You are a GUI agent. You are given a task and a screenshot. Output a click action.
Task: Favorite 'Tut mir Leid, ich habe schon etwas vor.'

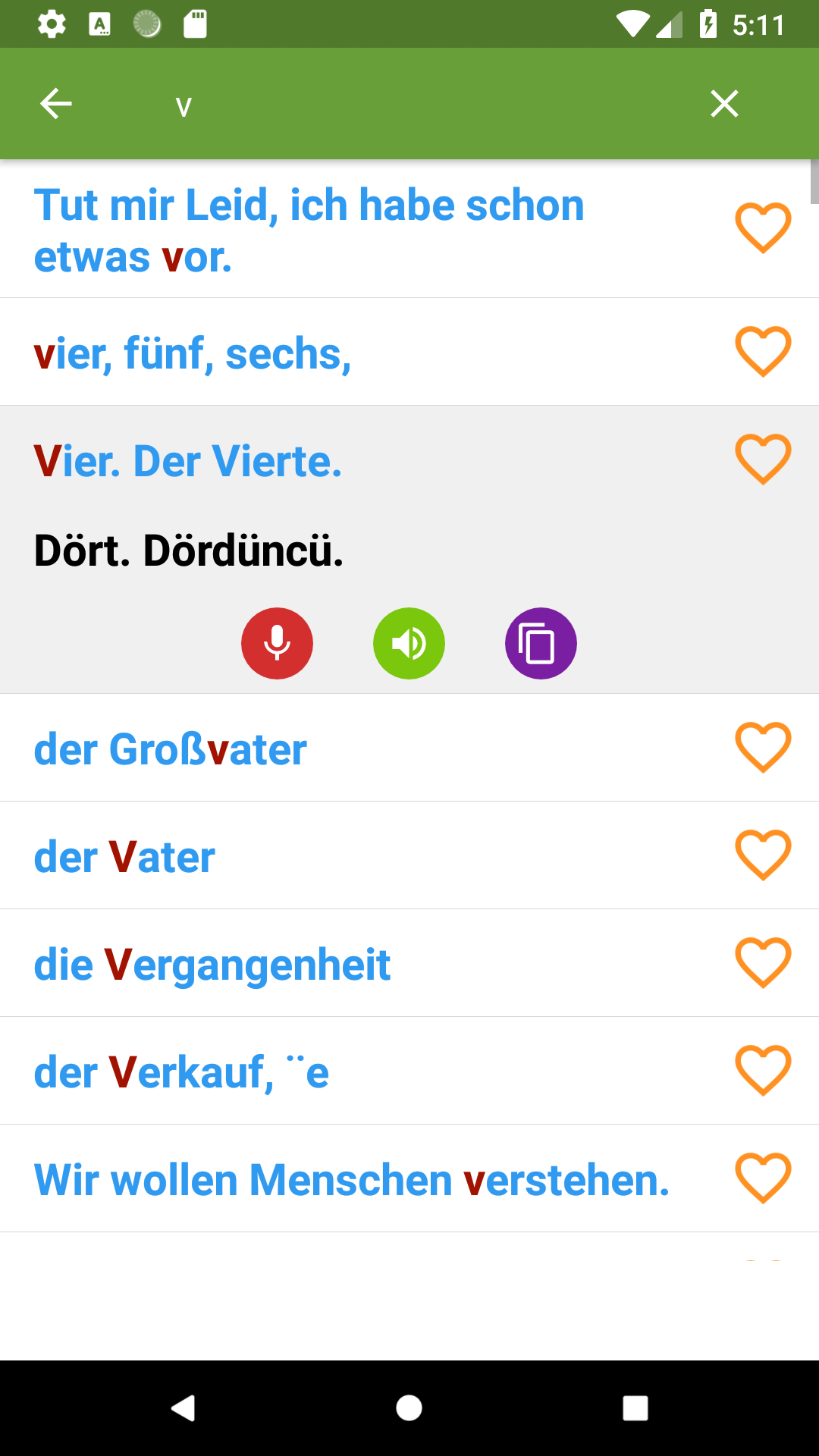(763, 228)
